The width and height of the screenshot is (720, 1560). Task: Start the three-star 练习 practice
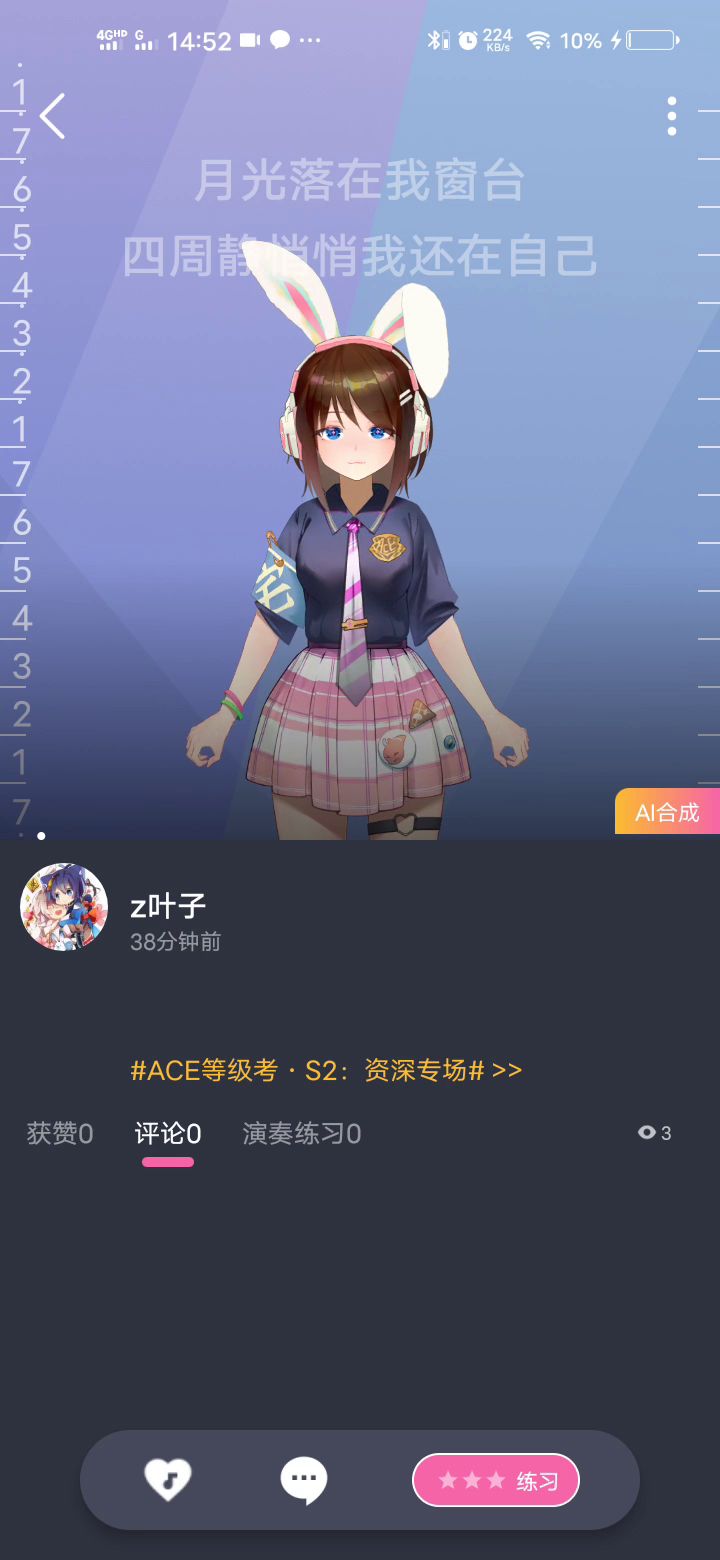coord(496,1480)
